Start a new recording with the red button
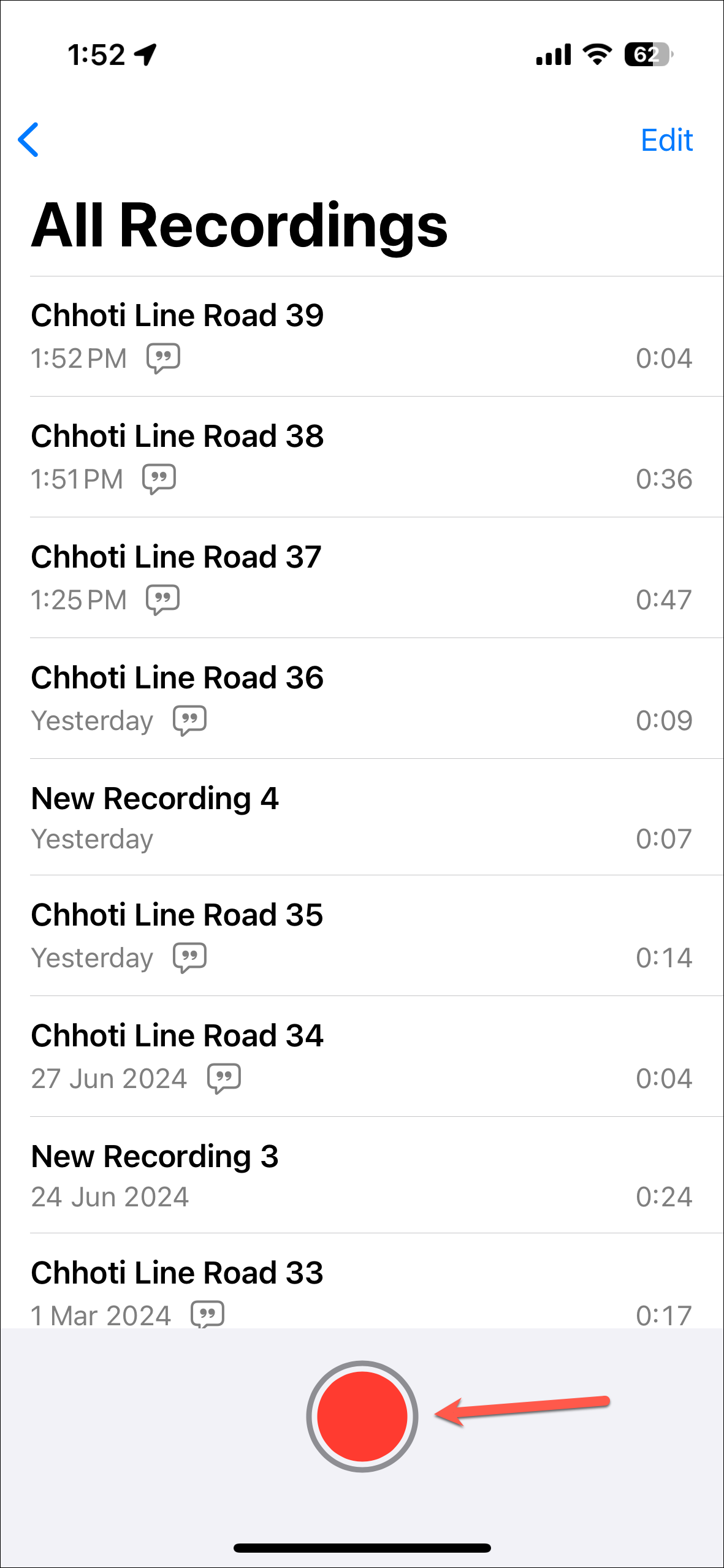The height and width of the screenshot is (1568, 724). [x=362, y=1416]
